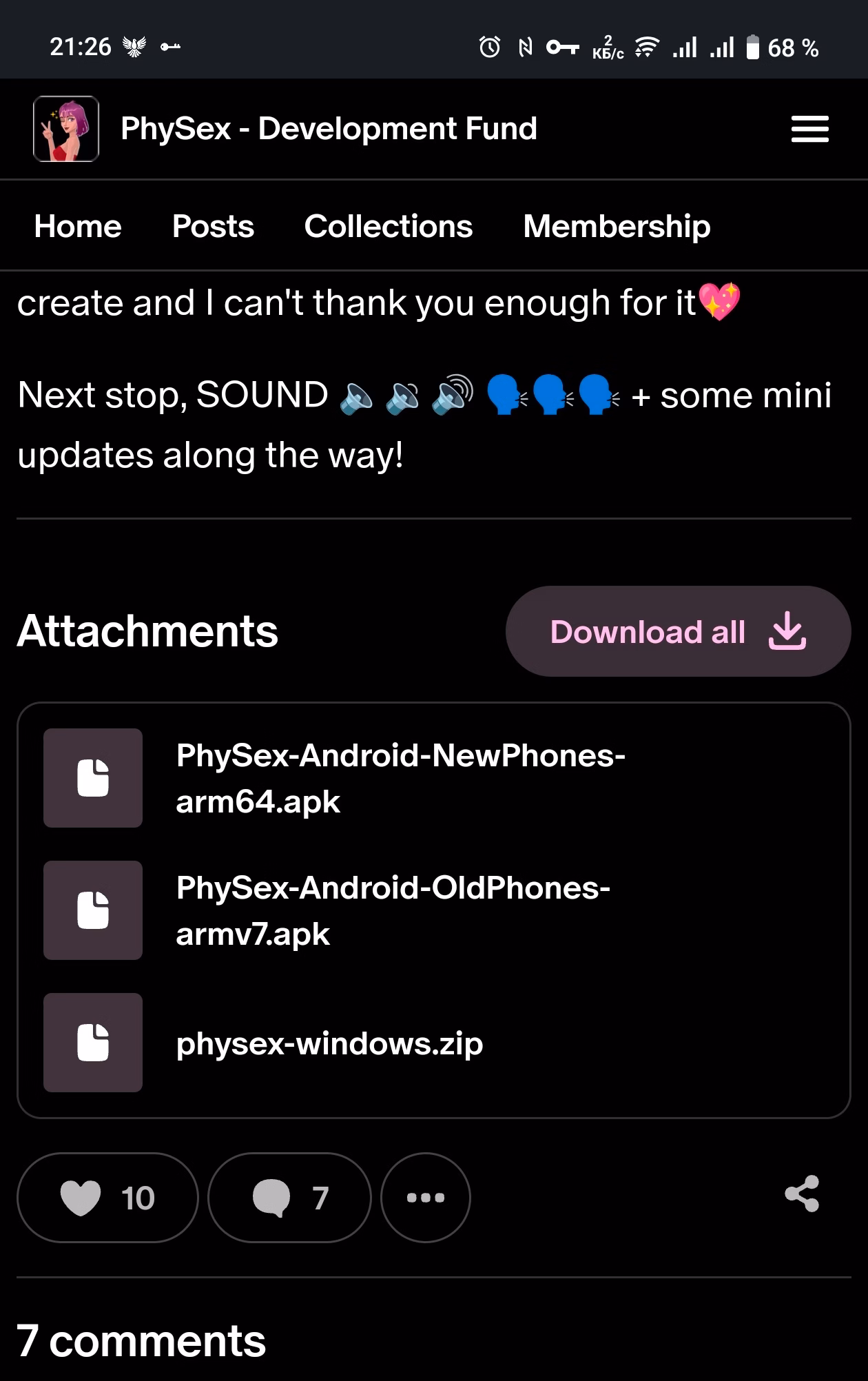This screenshot has width=868, height=1381.
Task: Open the hamburger menu
Action: tap(809, 129)
